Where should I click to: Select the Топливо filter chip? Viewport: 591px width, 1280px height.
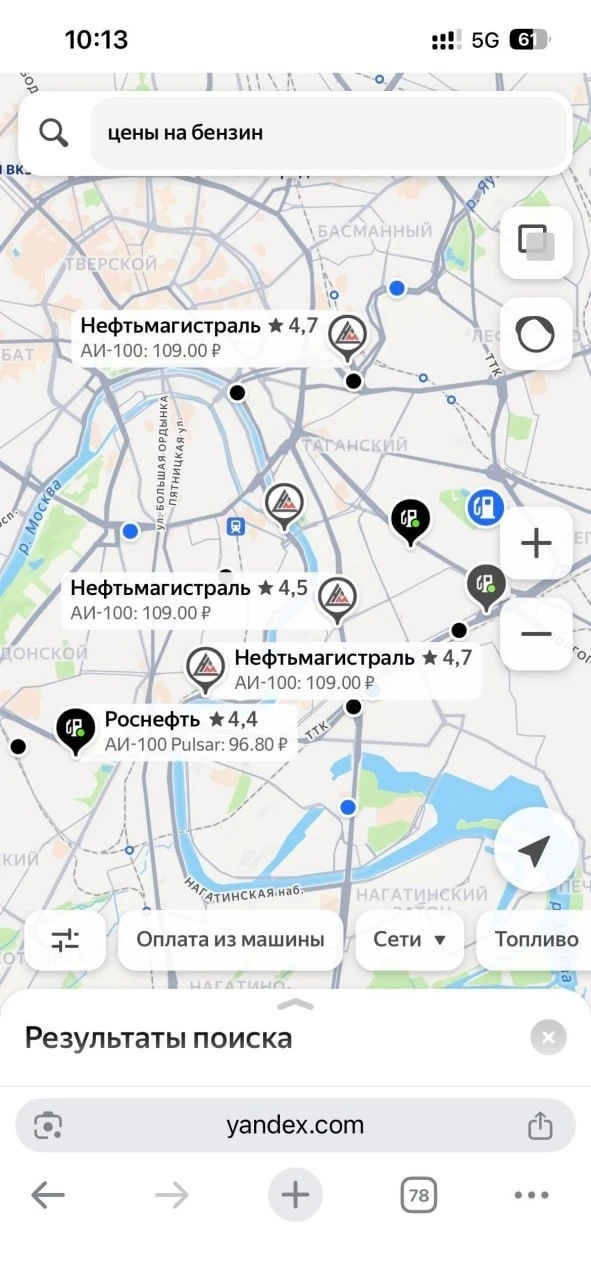pyautogui.click(x=534, y=940)
